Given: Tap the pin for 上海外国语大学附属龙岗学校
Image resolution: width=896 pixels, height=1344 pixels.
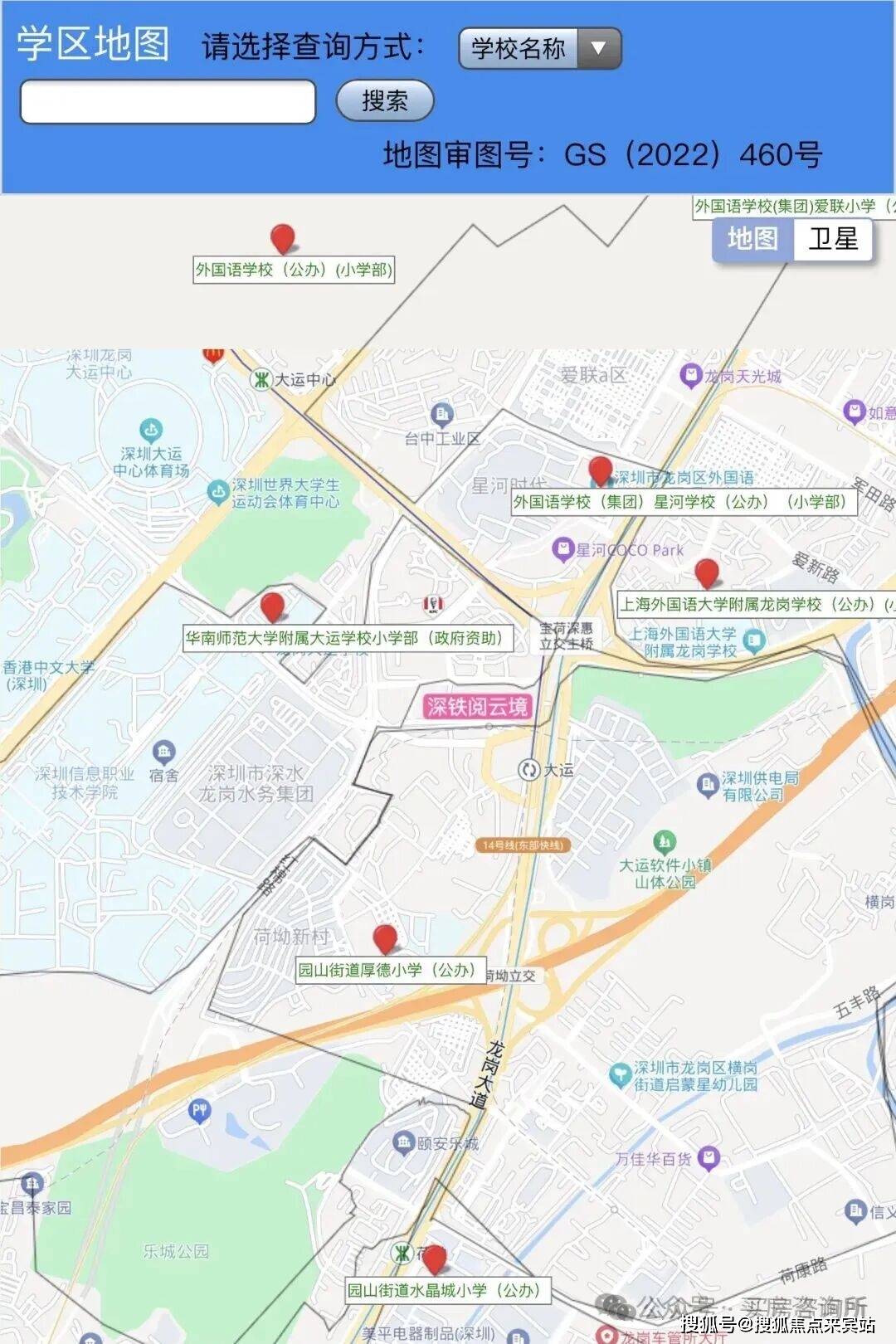Looking at the screenshot, I should 706,572.
